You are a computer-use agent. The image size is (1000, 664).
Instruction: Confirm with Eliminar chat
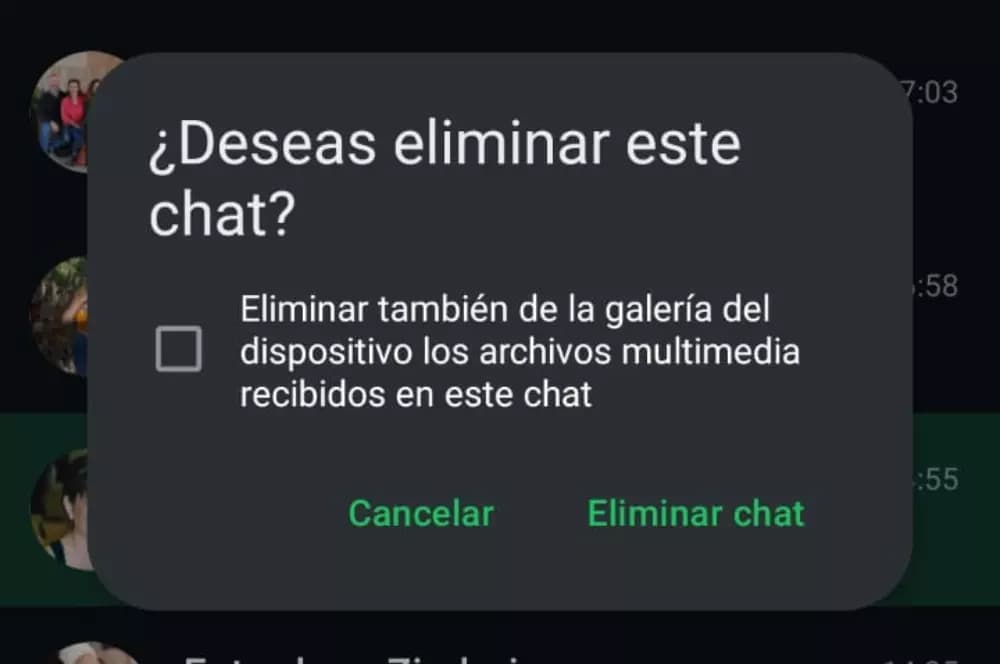point(696,514)
